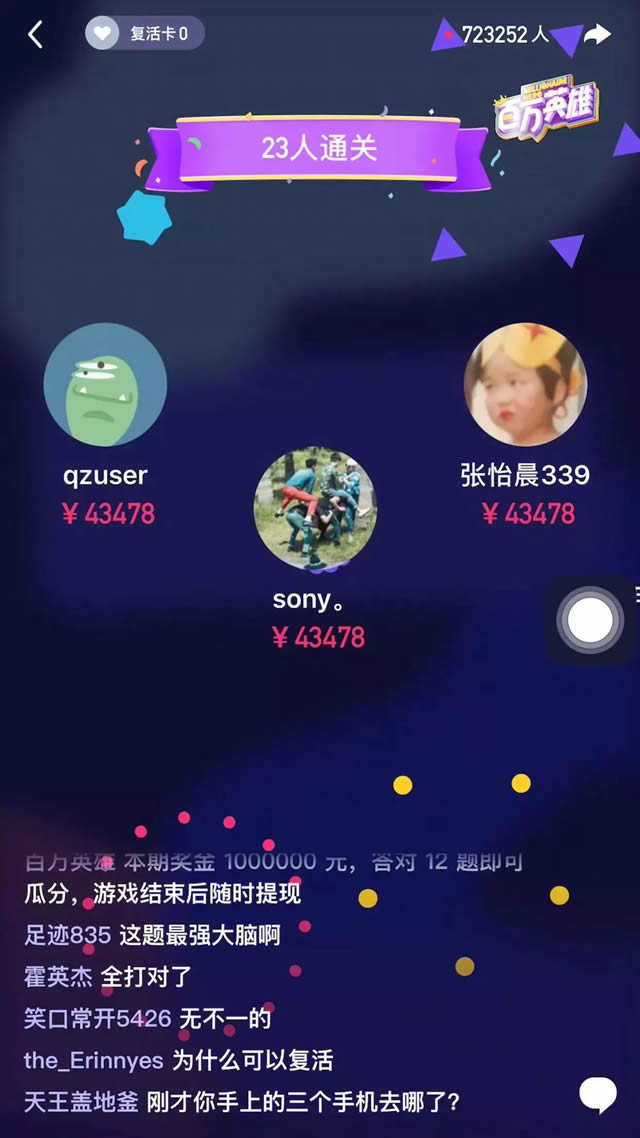View qzuser's winner profile
The image size is (640, 1138).
click(x=105, y=385)
